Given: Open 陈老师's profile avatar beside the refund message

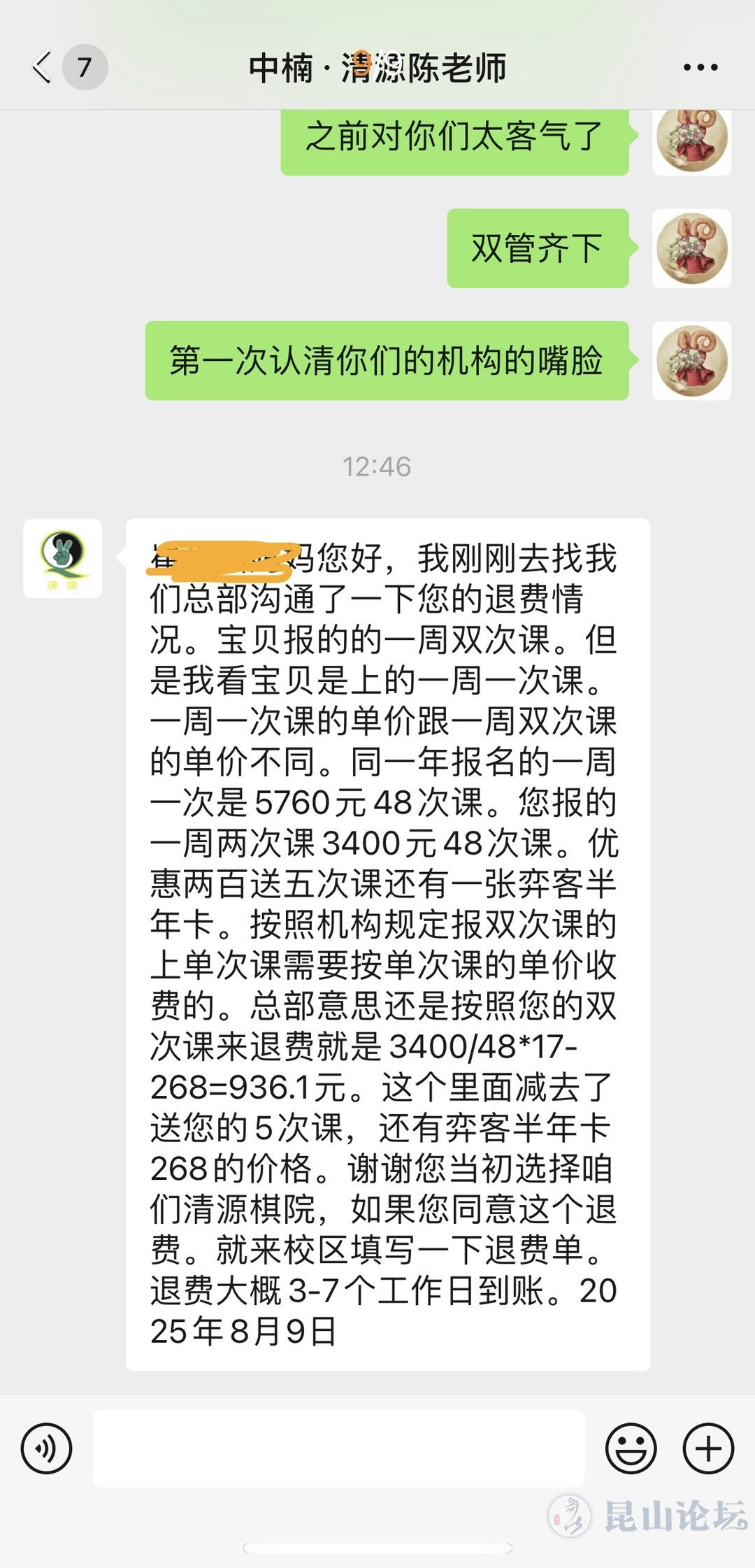Looking at the screenshot, I should point(63,558).
